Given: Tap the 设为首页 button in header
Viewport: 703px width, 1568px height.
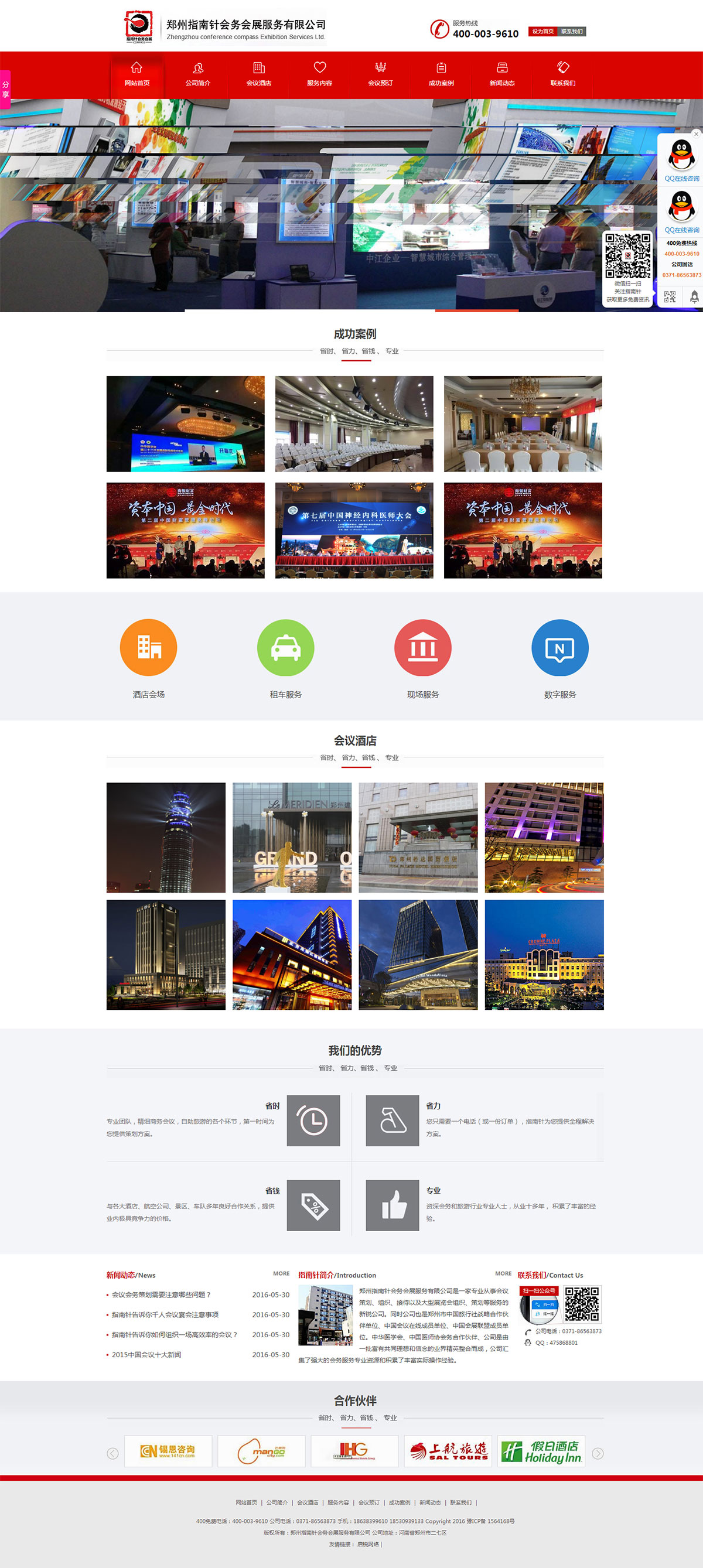Looking at the screenshot, I should tap(542, 32).
